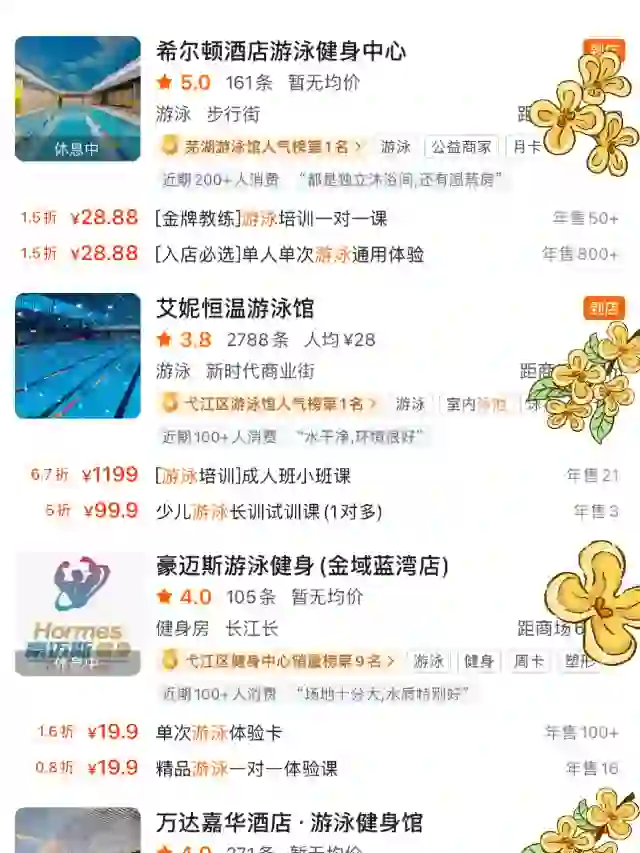Tap the 希尔顿酒店 pool photo thumbnail
Screen dimensions: 640x853
tap(78, 98)
